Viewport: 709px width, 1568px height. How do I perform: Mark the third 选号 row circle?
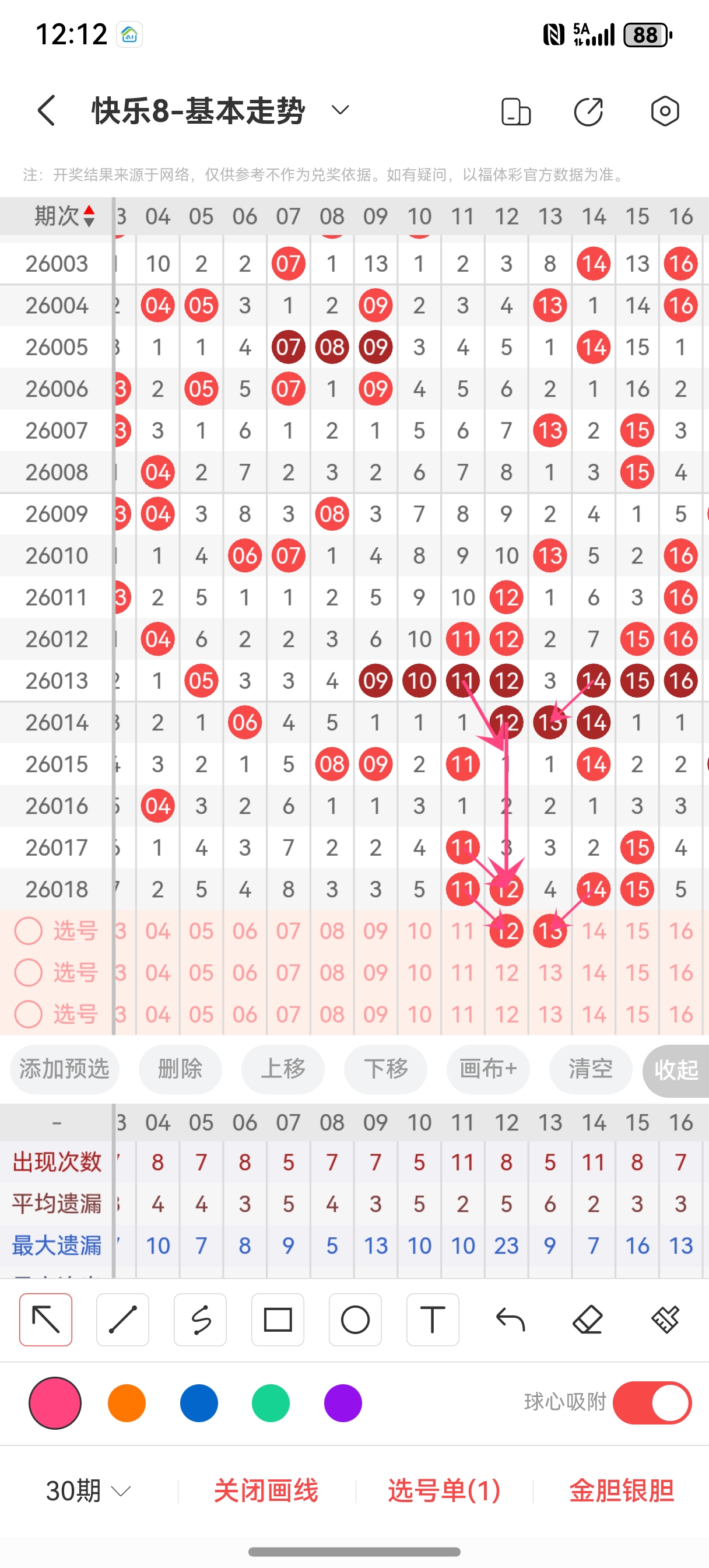[x=28, y=1013]
